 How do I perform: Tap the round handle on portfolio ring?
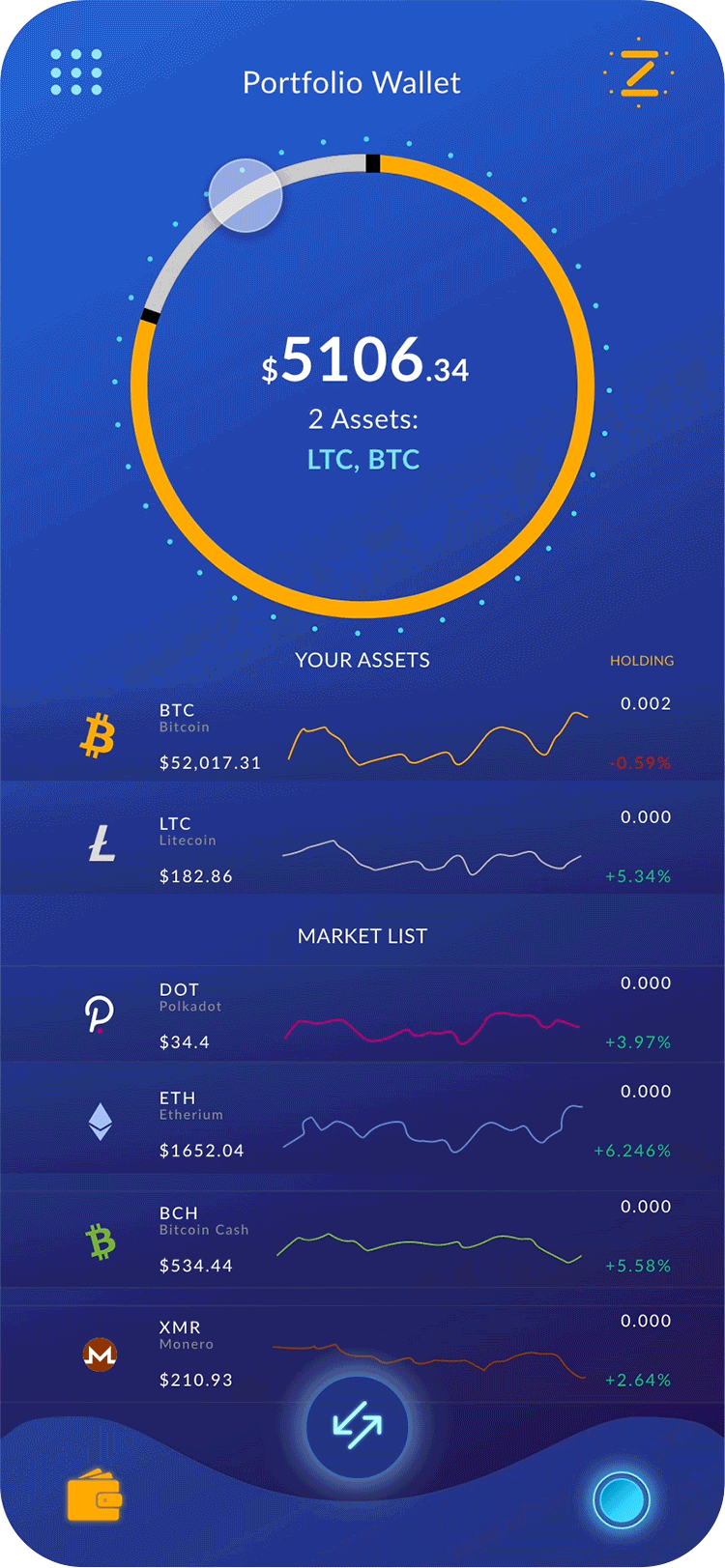(246, 196)
